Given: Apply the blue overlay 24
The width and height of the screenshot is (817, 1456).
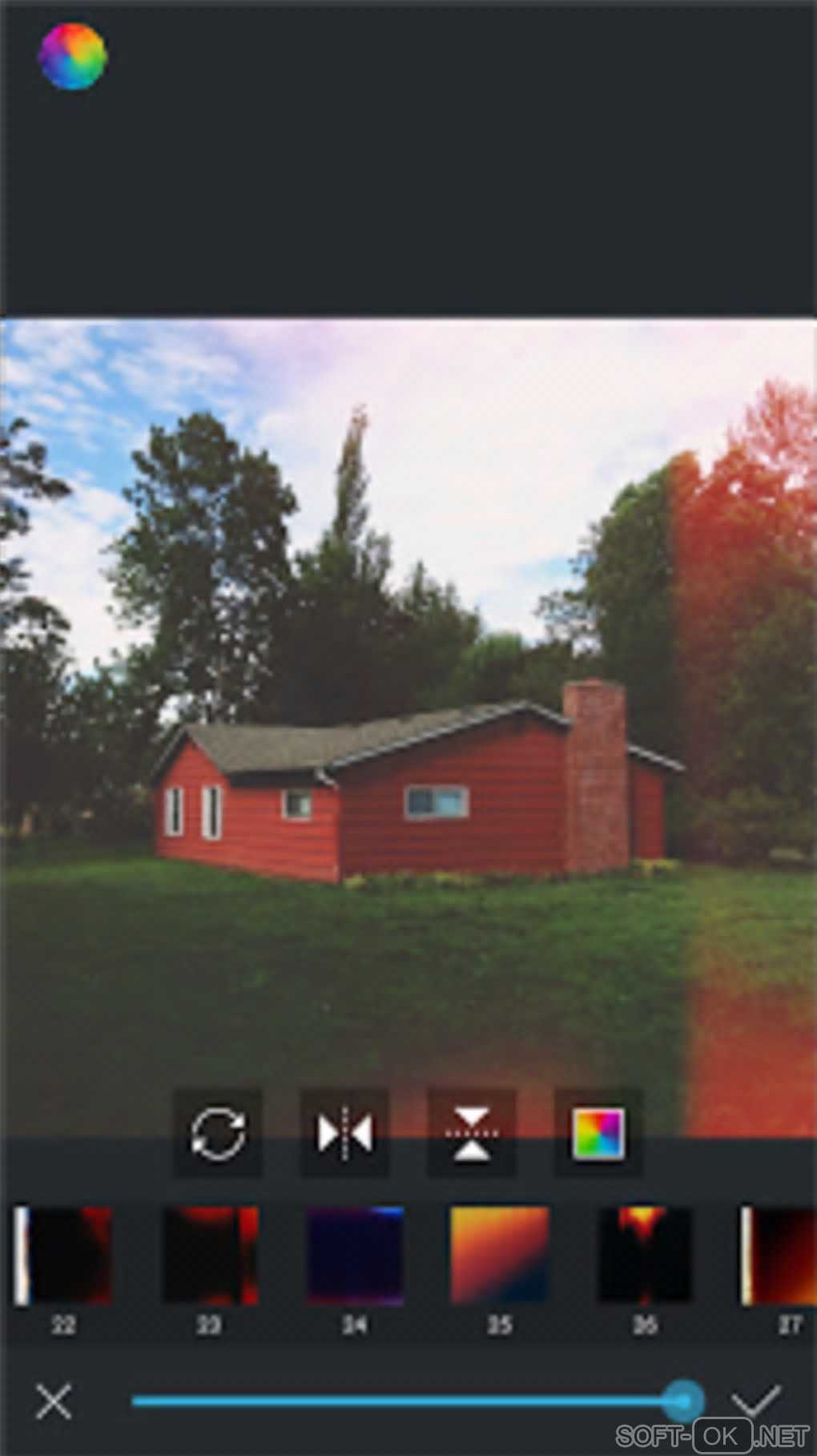Looking at the screenshot, I should [355, 1256].
